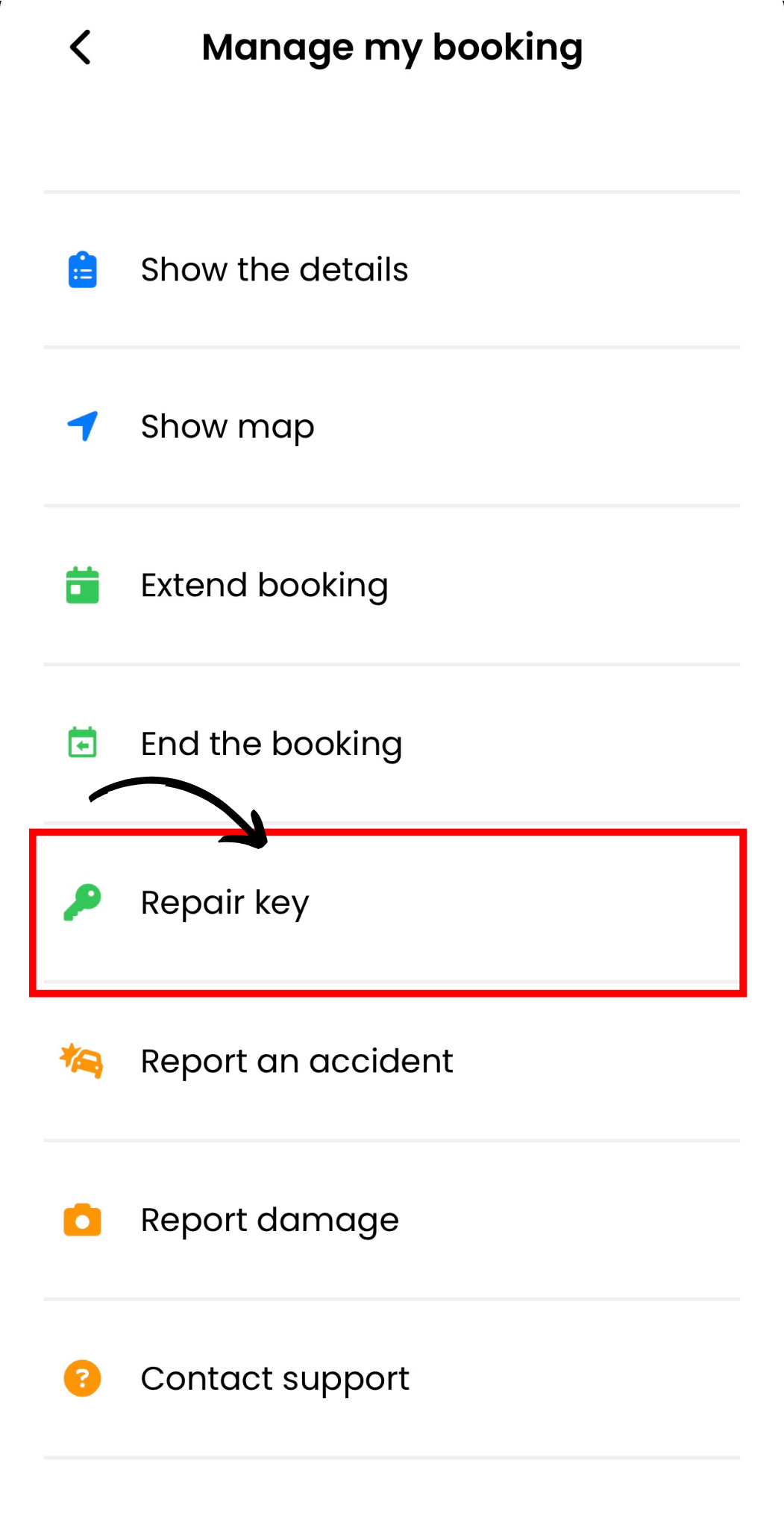Viewport: 784px width, 1528px height.
Task: Go back using the arrow icon
Action: [x=81, y=48]
